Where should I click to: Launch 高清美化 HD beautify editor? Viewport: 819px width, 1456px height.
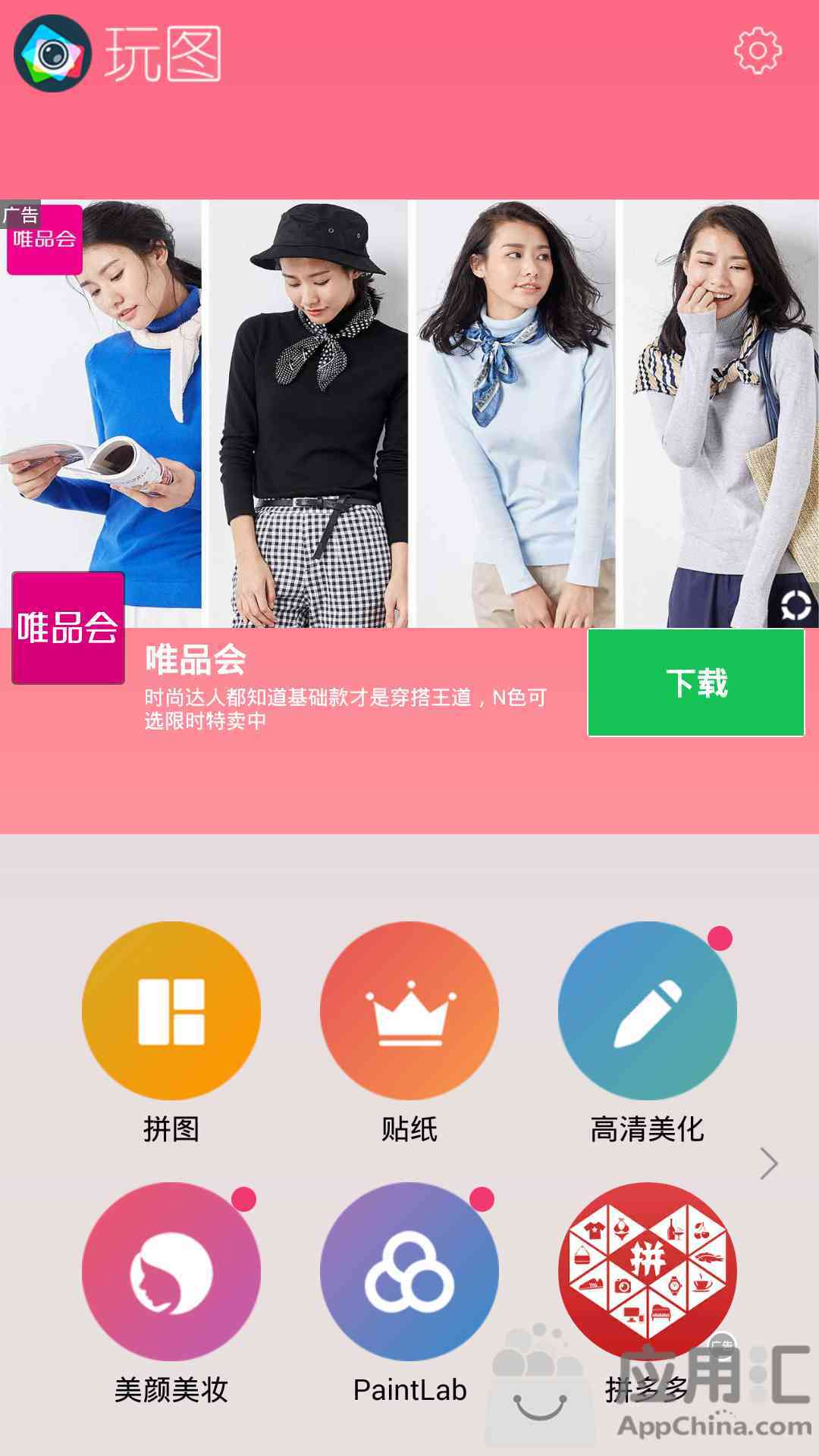[x=647, y=1011]
